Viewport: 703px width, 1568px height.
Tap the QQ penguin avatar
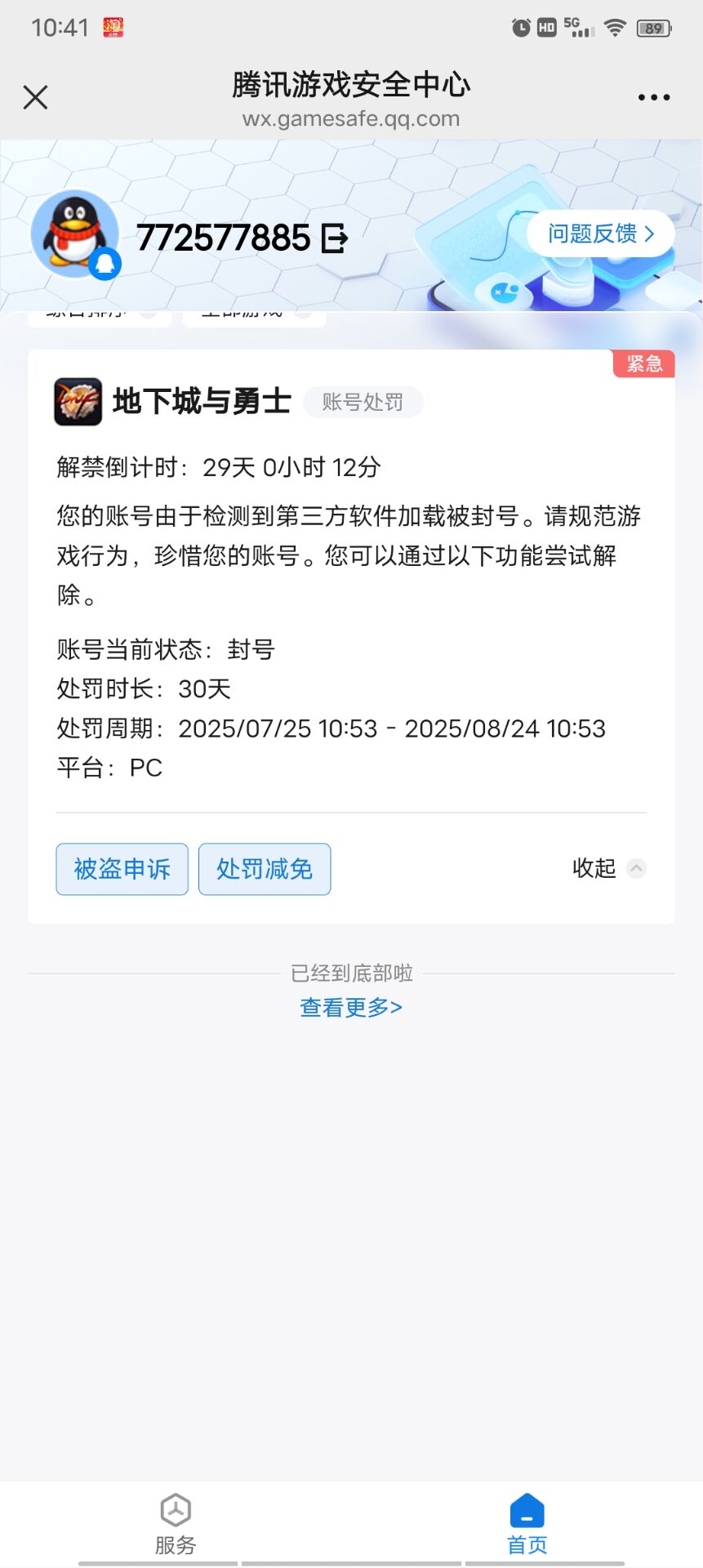75,234
